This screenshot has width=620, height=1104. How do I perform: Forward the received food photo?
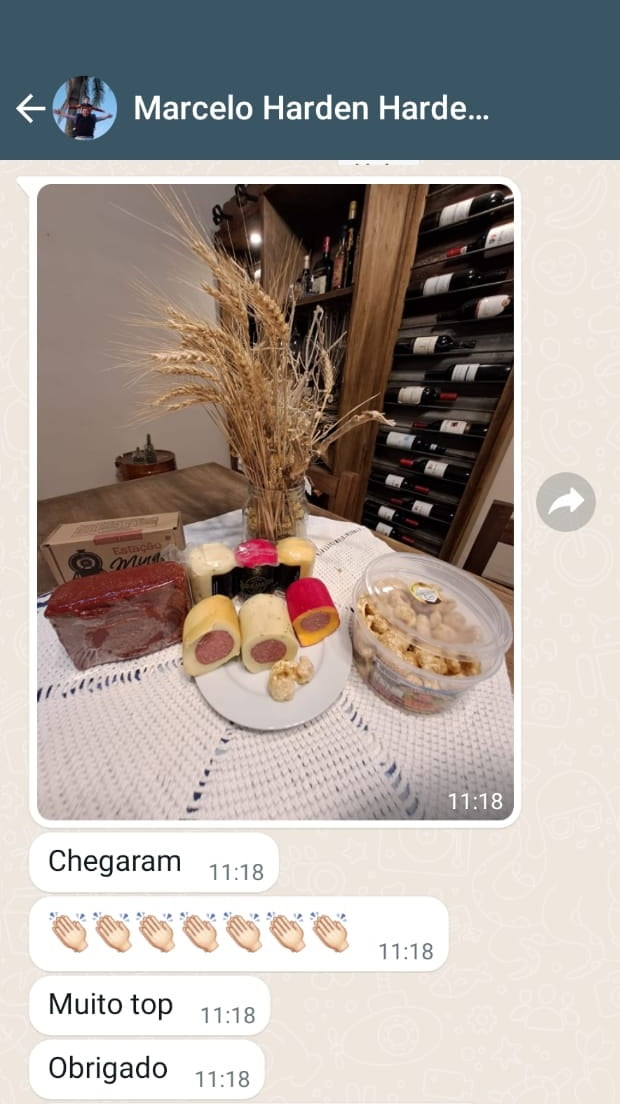(x=565, y=502)
